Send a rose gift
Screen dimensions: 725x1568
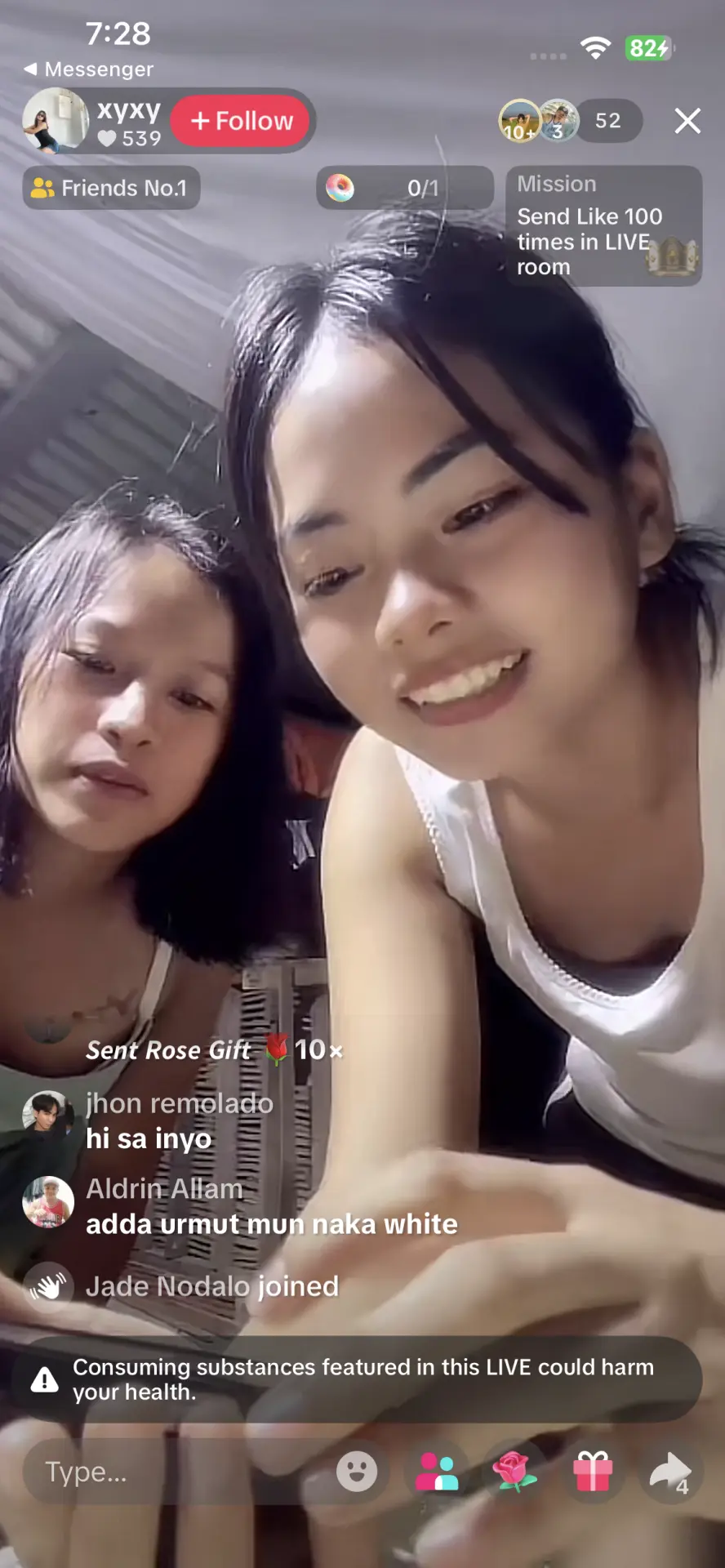[x=514, y=1472]
